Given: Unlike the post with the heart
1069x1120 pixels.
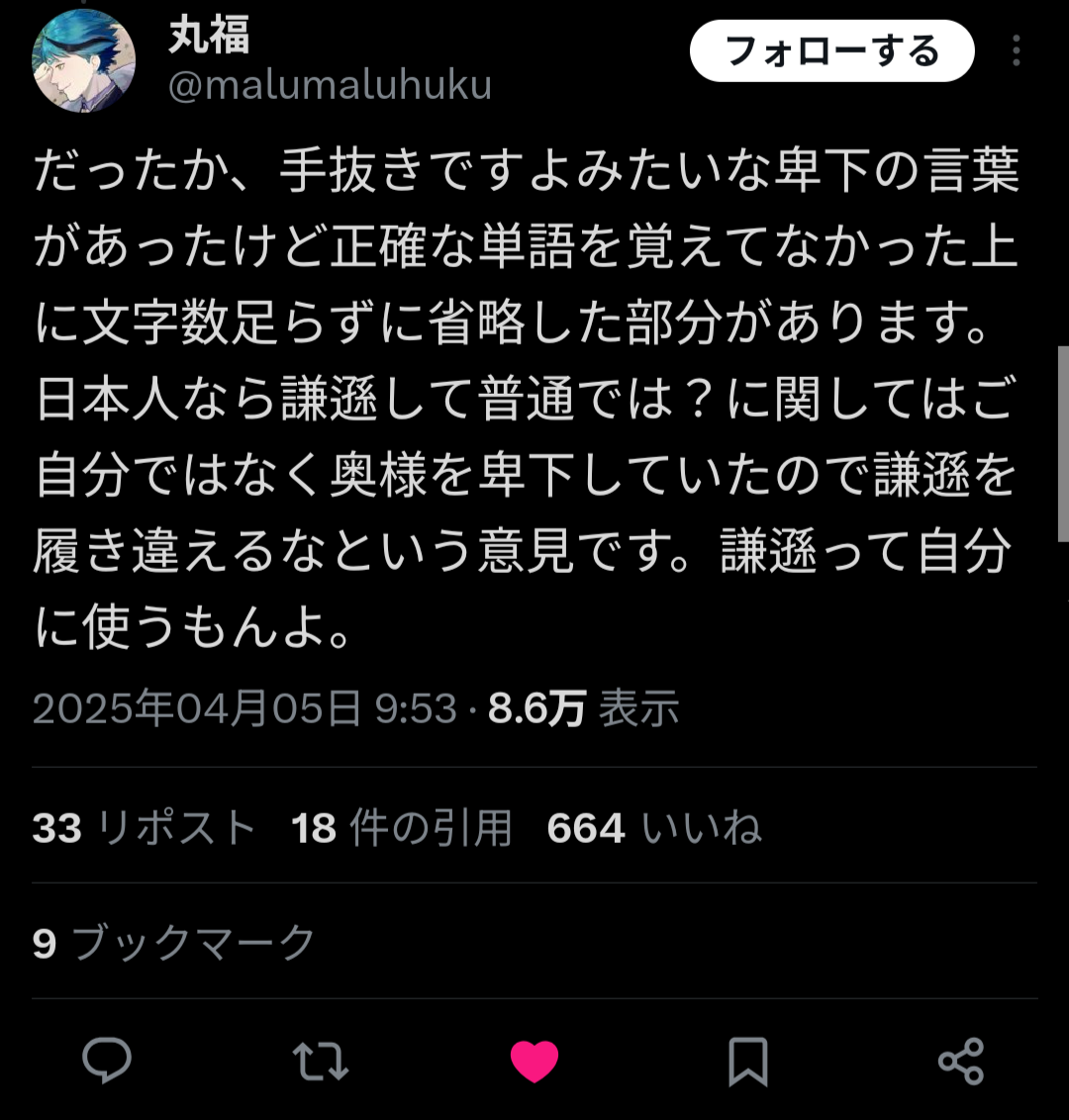Looking at the screenshot, I should click(x=534, y=1061).
